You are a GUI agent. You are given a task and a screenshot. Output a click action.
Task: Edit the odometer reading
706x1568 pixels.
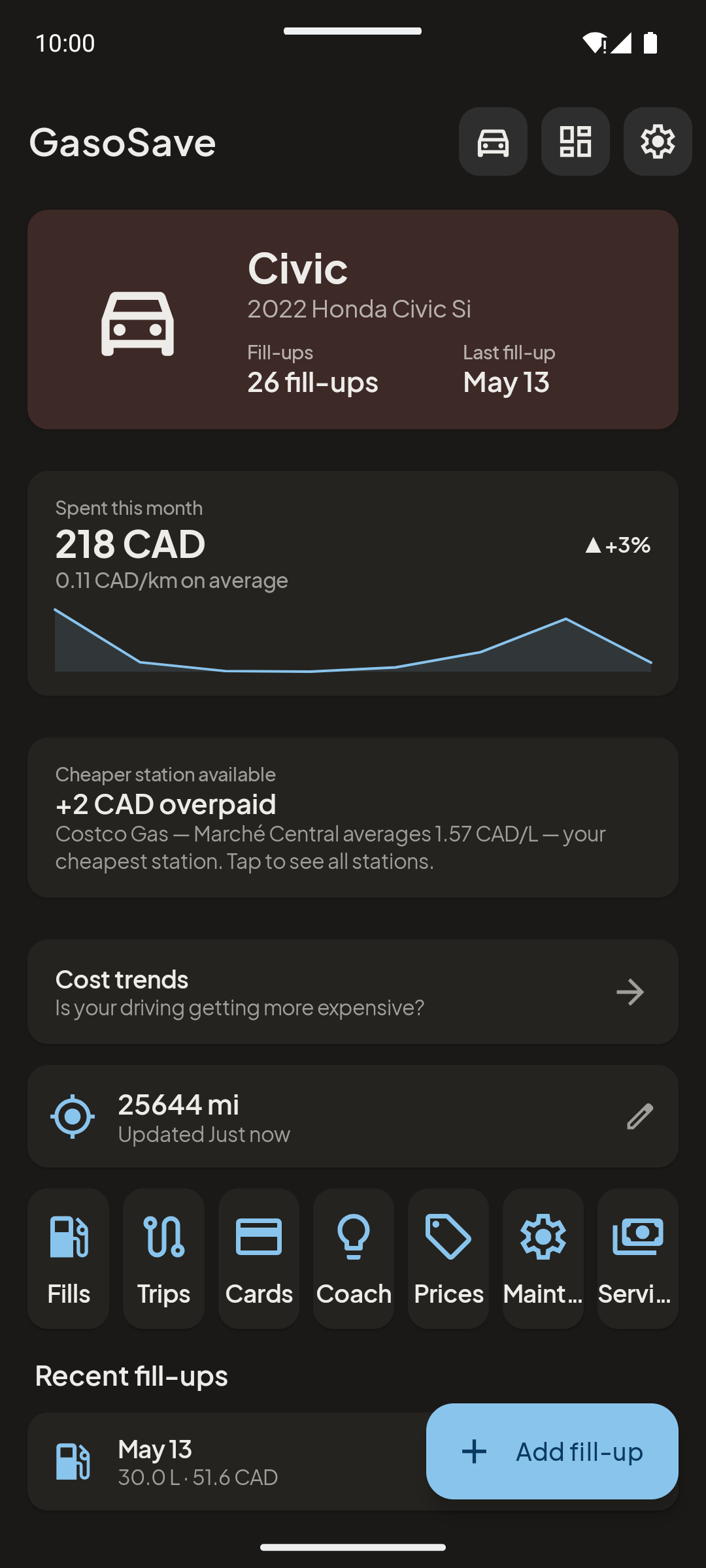coord(640,1117)
